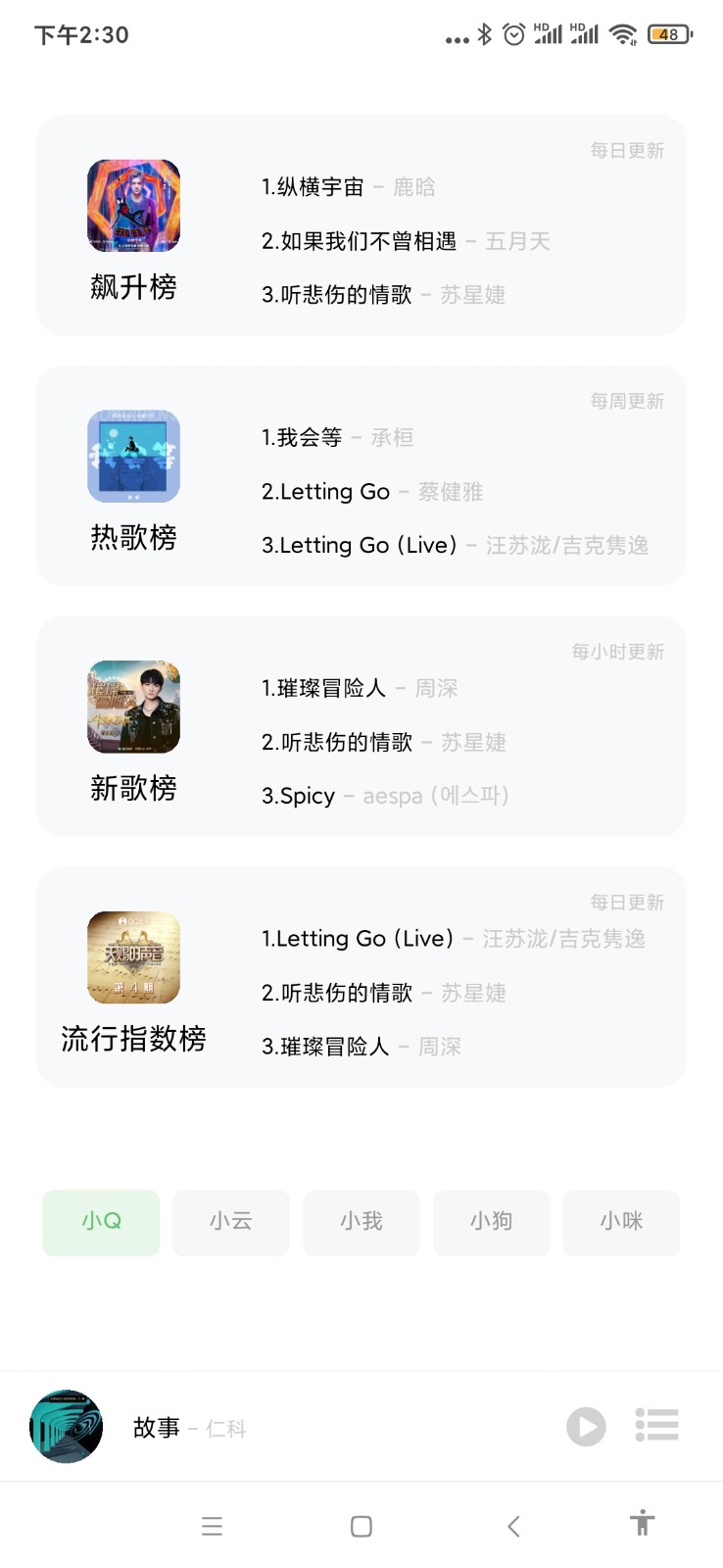Tap the 新歌榜 cover artwork
This screenshot has height=1568, width=723.
click(x=133, y=708)
